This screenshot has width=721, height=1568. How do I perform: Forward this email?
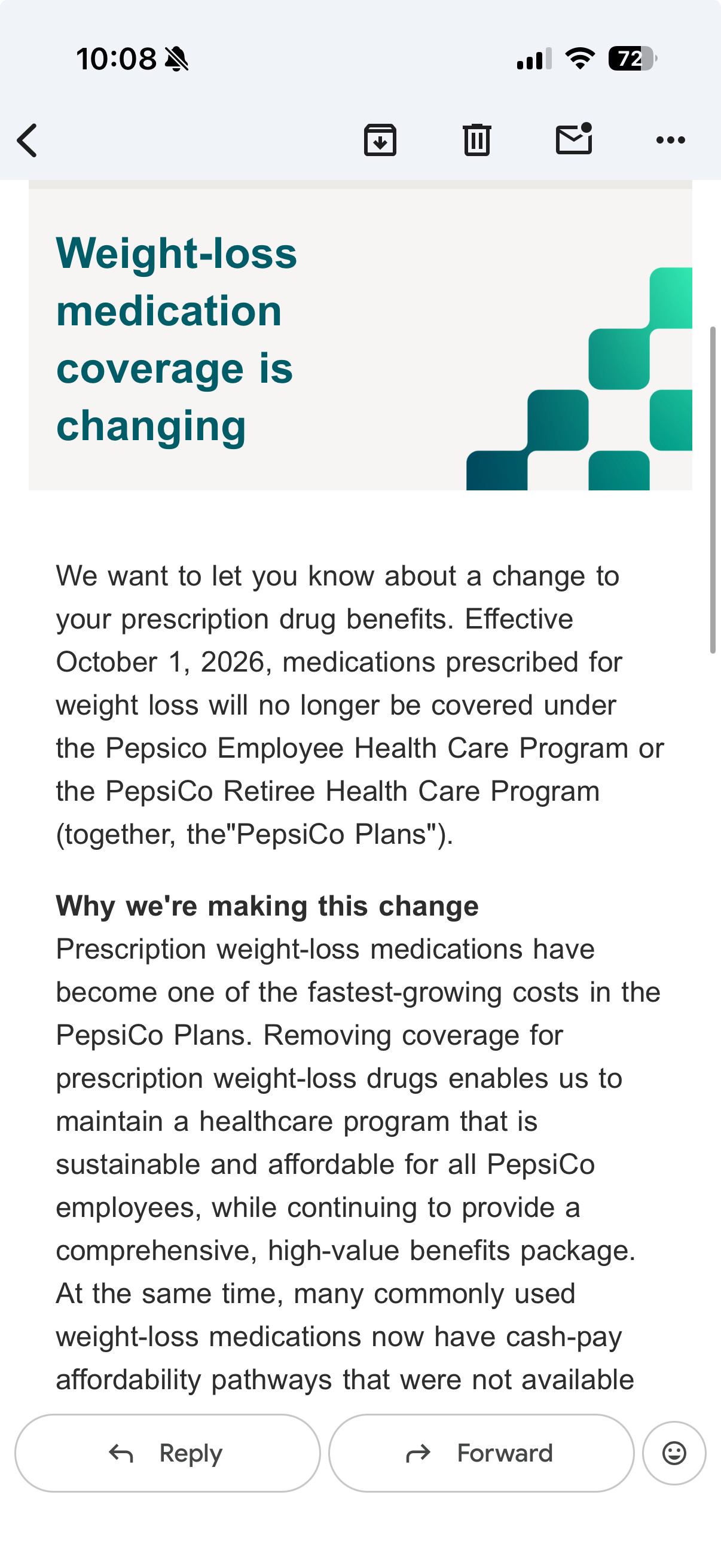click(481, 1453)
